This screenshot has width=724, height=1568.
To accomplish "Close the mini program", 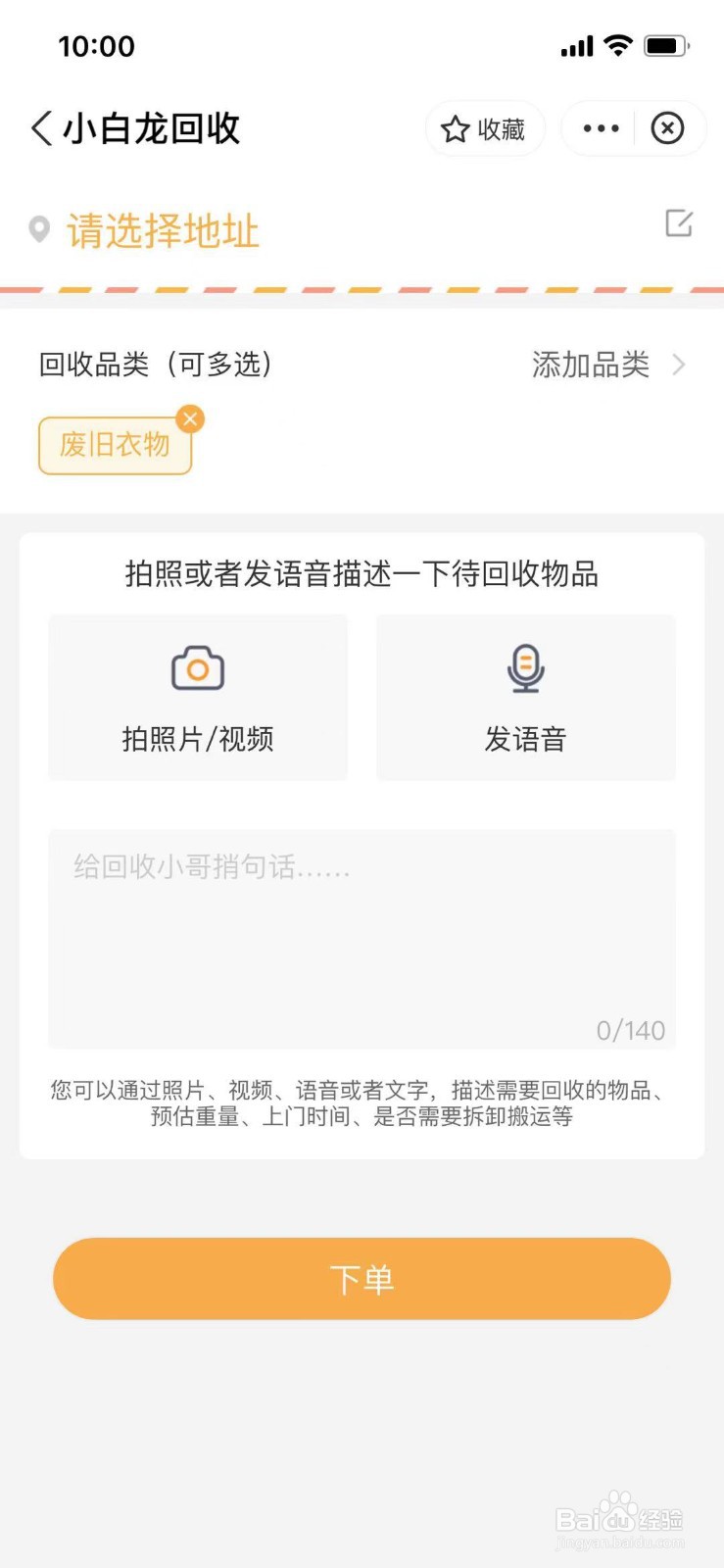I will 667,128.
